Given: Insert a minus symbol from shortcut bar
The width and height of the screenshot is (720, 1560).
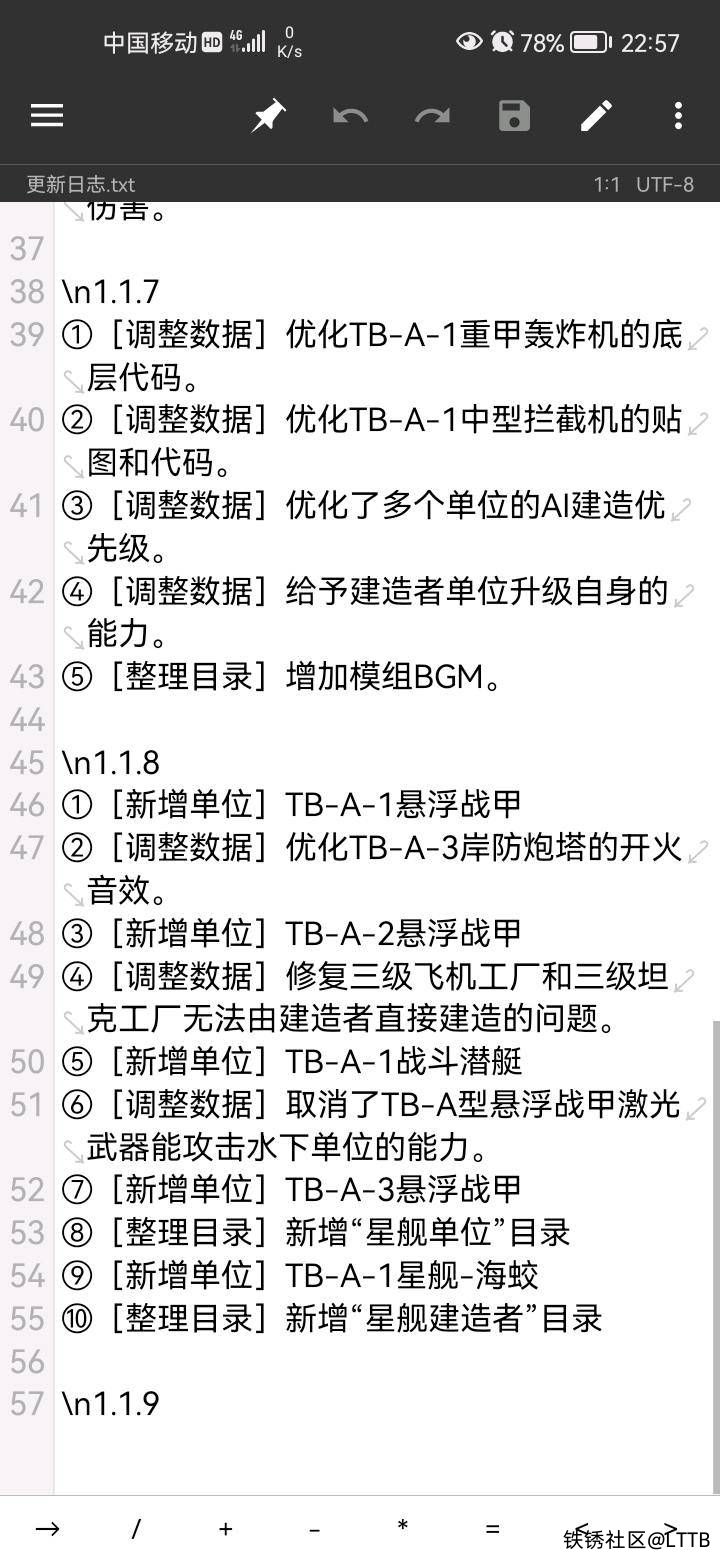Looking at the screenshot, I should pos(314,1528).
